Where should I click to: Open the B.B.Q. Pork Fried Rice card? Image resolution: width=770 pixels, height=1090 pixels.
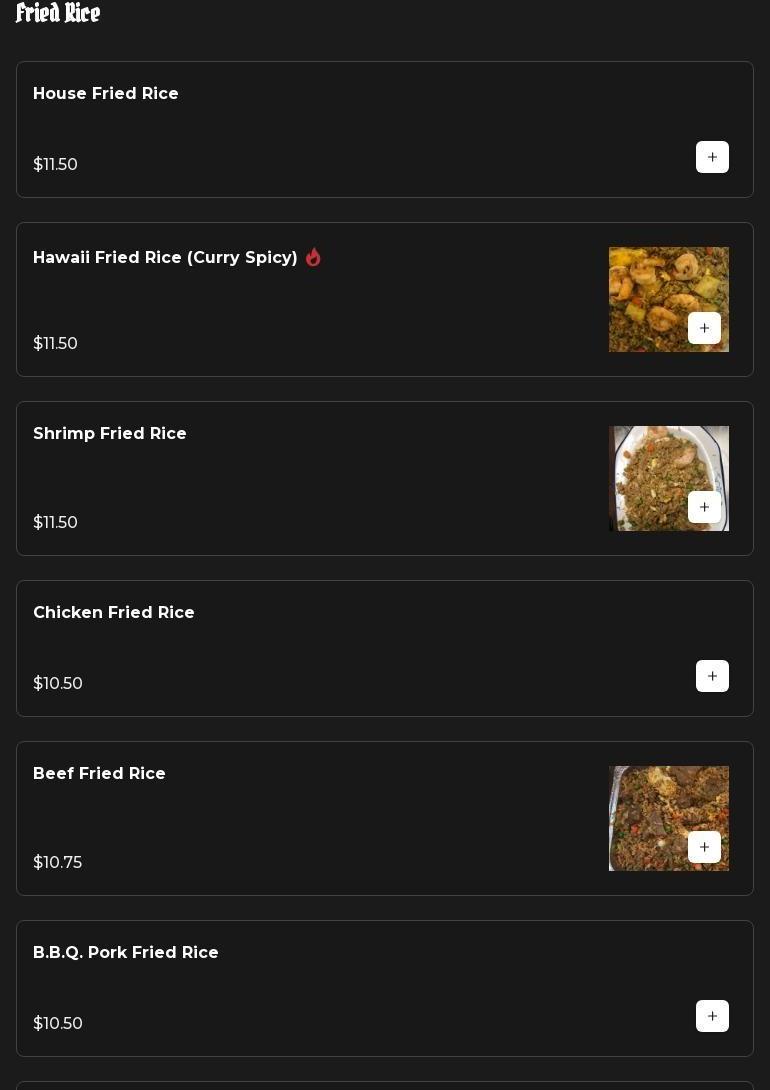click(x=126, y=953)
